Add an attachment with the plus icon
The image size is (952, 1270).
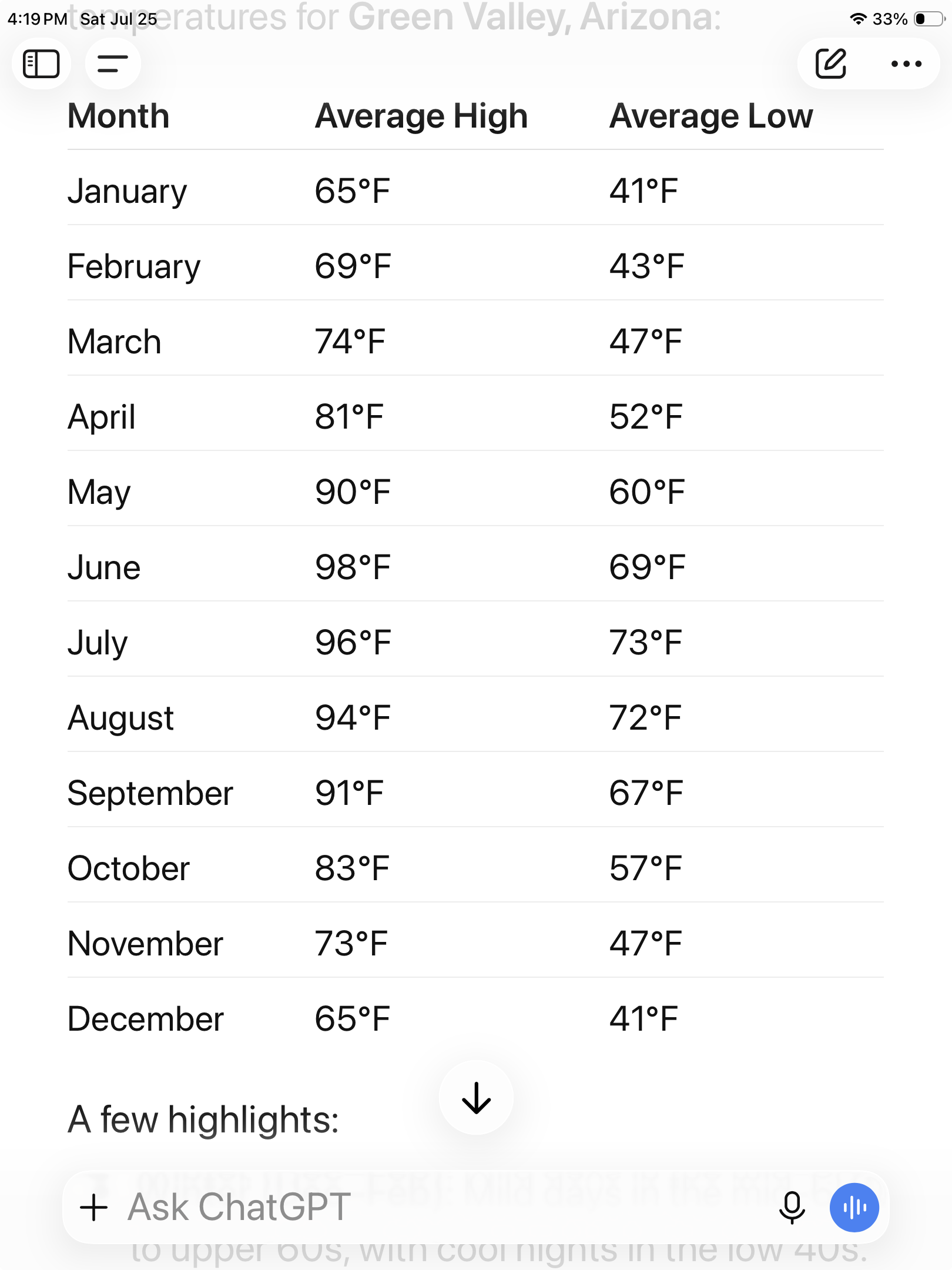[x=93, y=1208]
